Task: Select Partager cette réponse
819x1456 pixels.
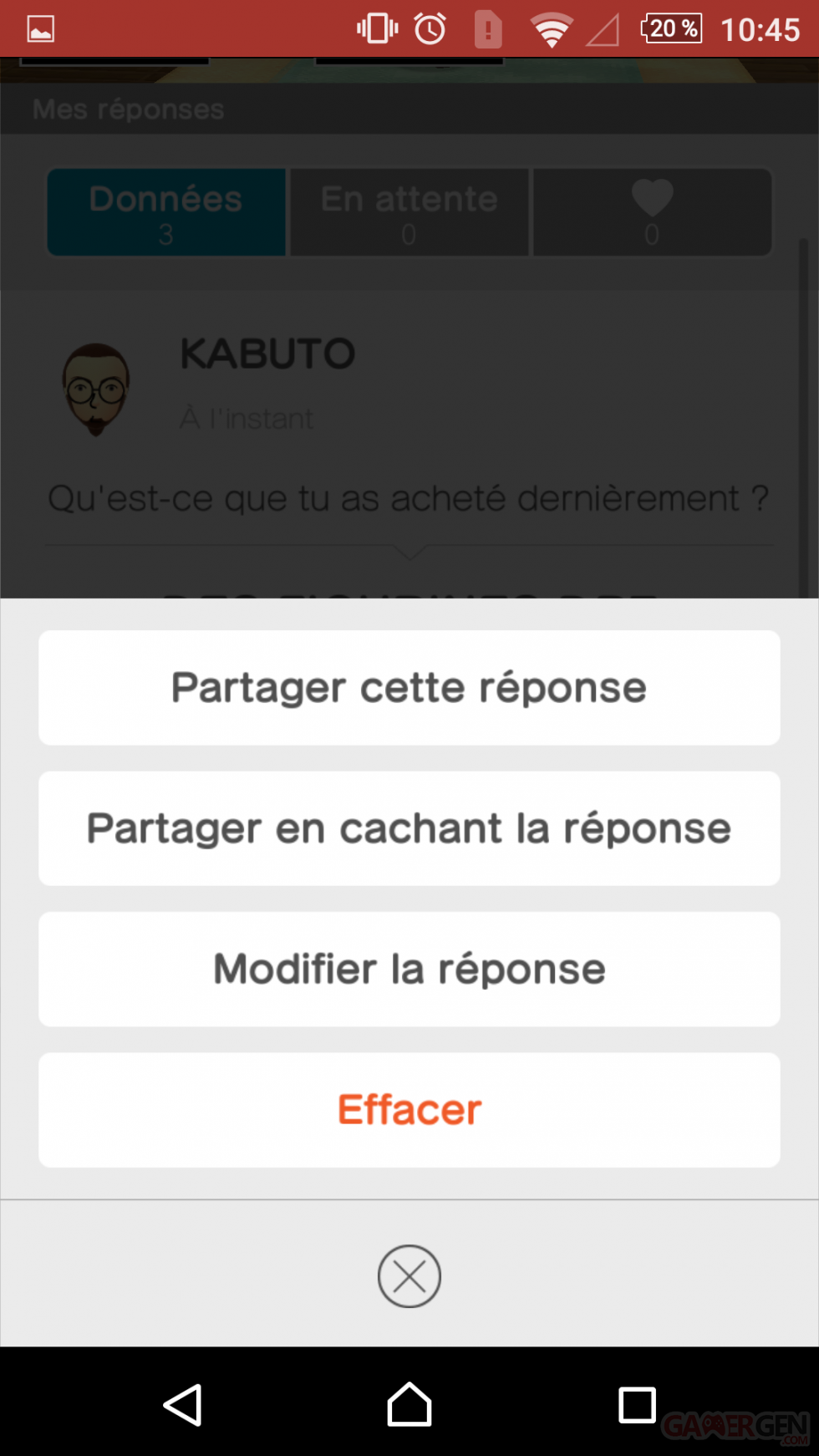Action: [x=409, y=687]
